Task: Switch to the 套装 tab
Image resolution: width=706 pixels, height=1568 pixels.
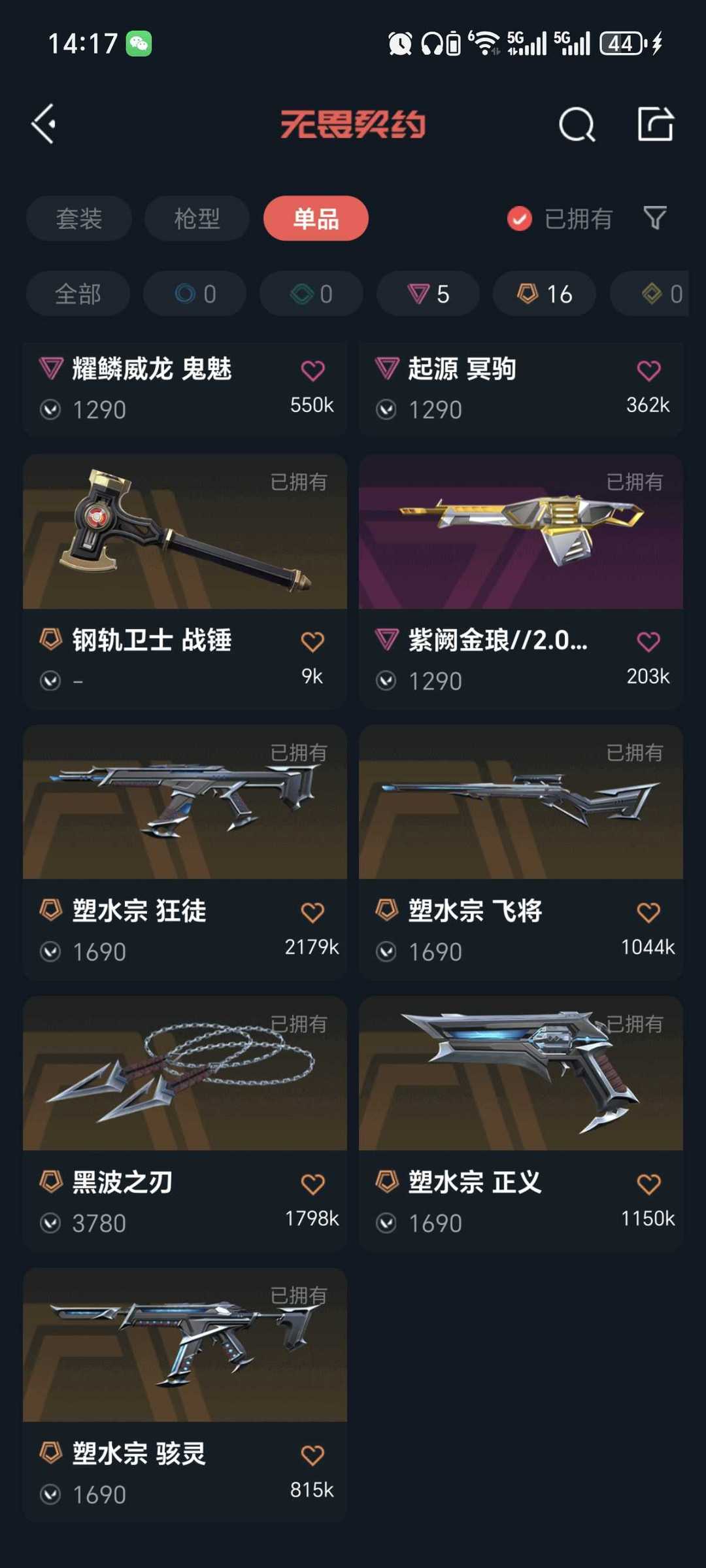Action: [x=78, y=218]
